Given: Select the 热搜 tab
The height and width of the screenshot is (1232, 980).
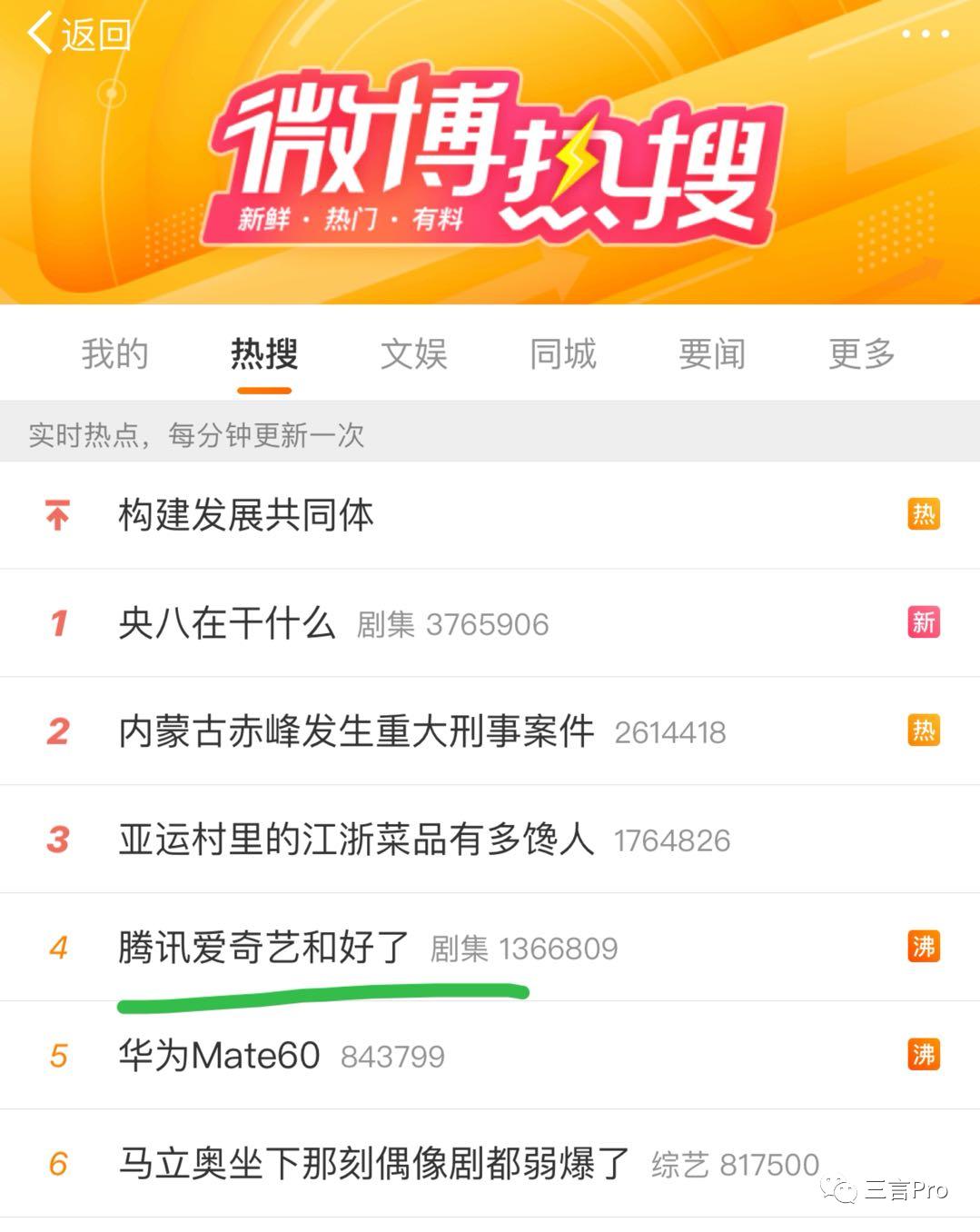Looking at the screenshot, I should [x=263, y=353].
